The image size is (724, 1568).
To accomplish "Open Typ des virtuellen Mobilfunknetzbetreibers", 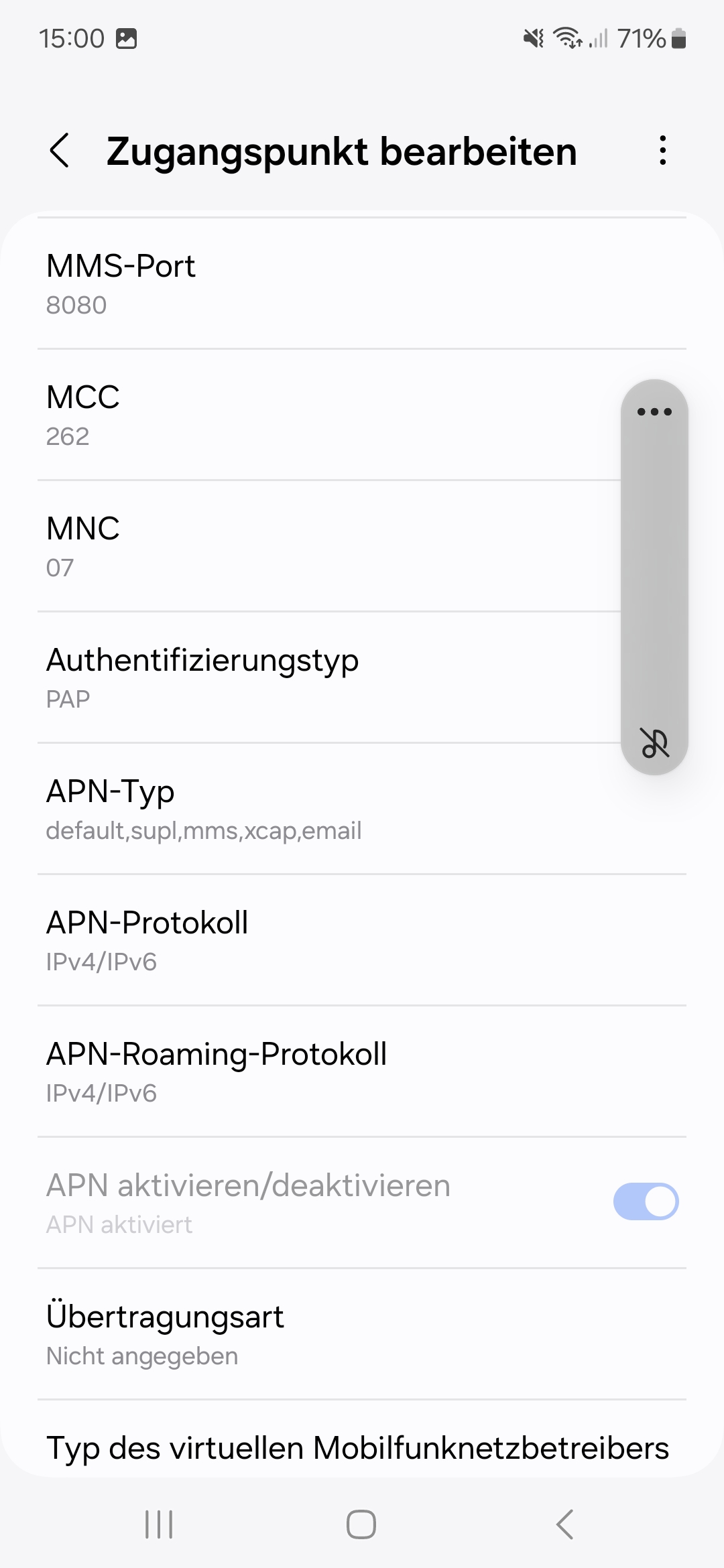I will pyautogui.click(x=357, y=1448).
